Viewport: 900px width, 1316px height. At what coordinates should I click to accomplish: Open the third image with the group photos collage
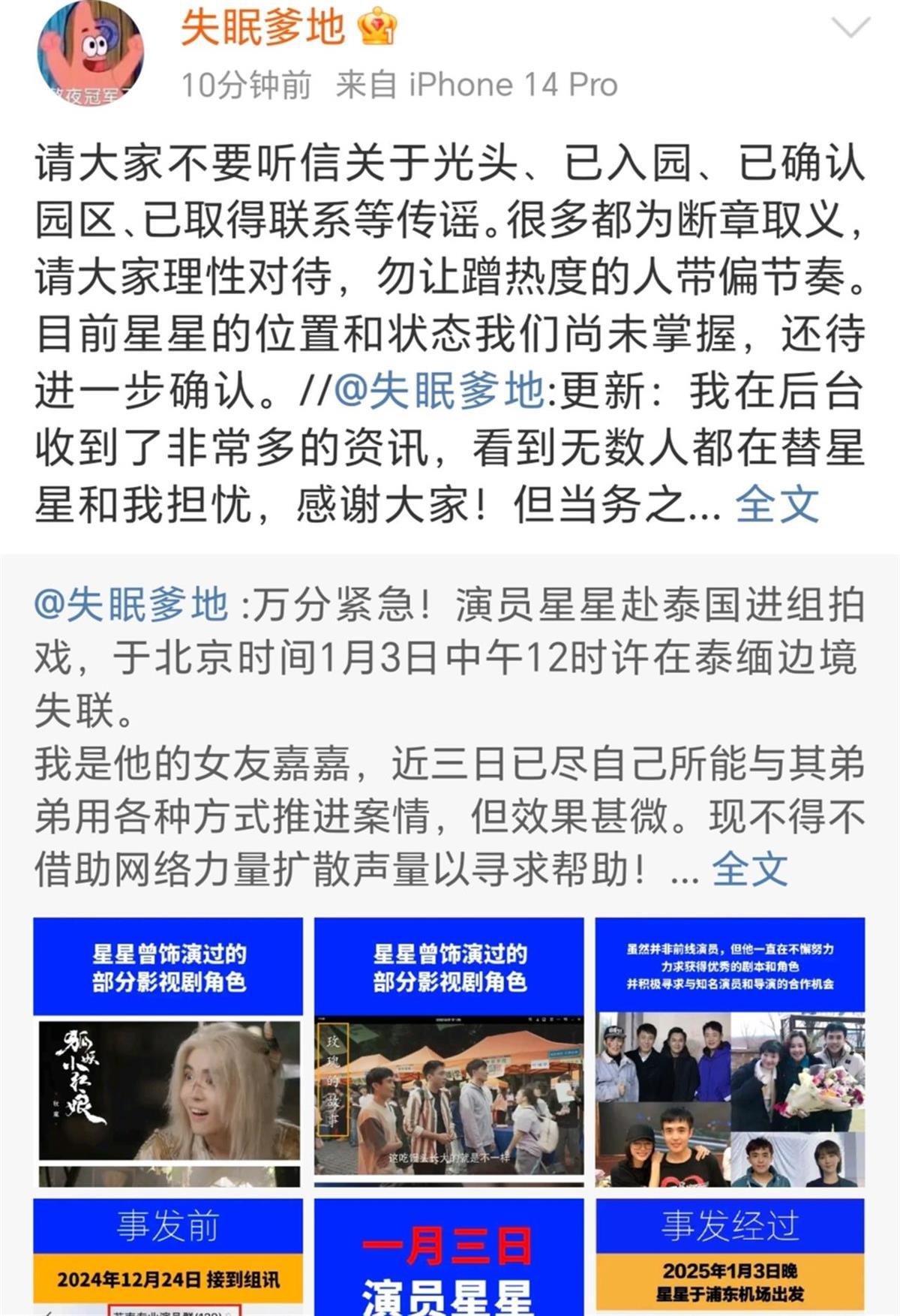click(730, 1052)
